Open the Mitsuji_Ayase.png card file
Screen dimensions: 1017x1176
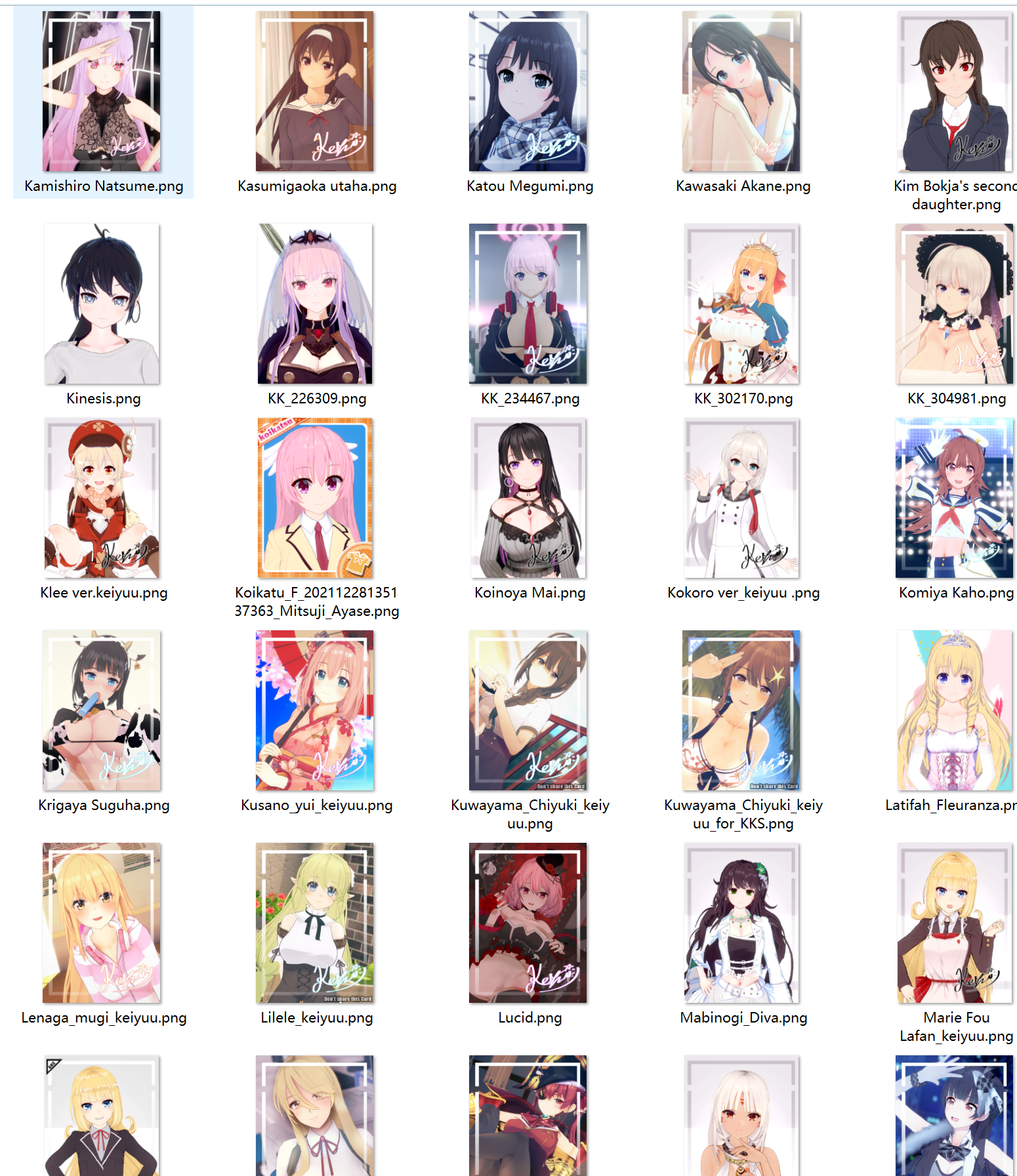315,498
